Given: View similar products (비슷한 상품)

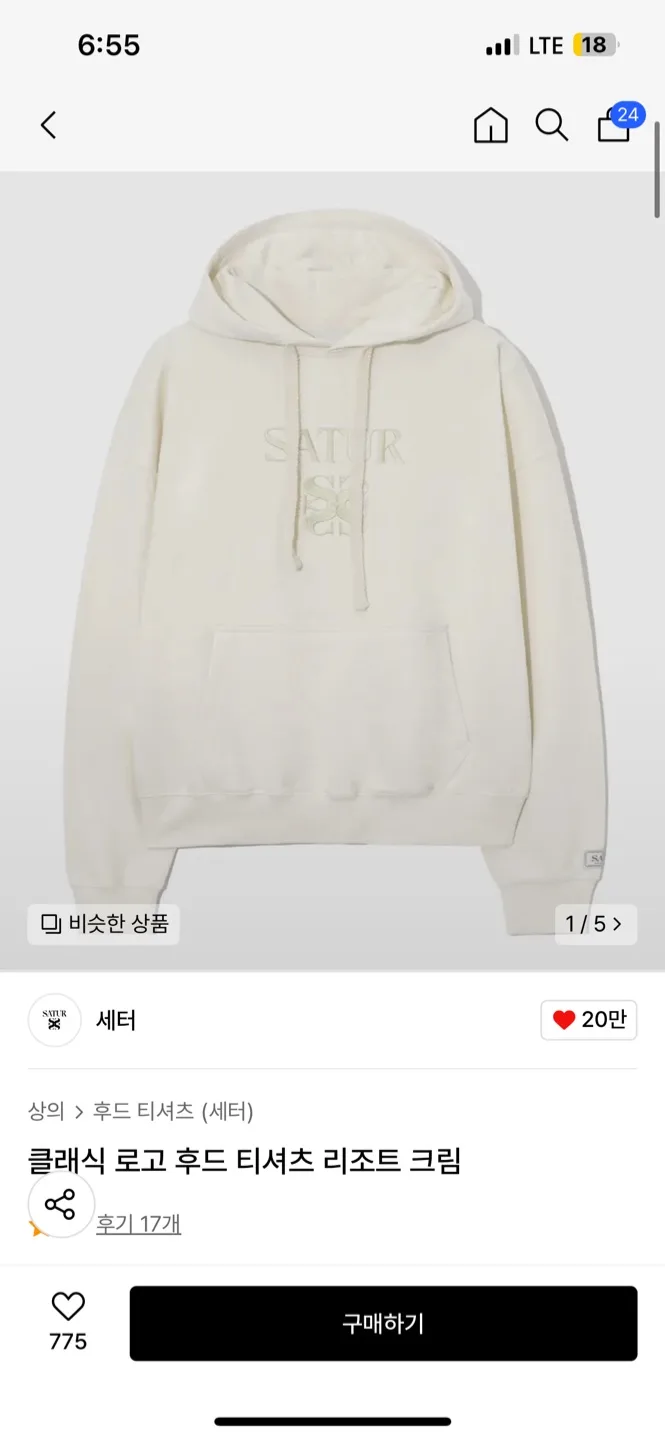Looking at the screenshot, I should [104, 924].
